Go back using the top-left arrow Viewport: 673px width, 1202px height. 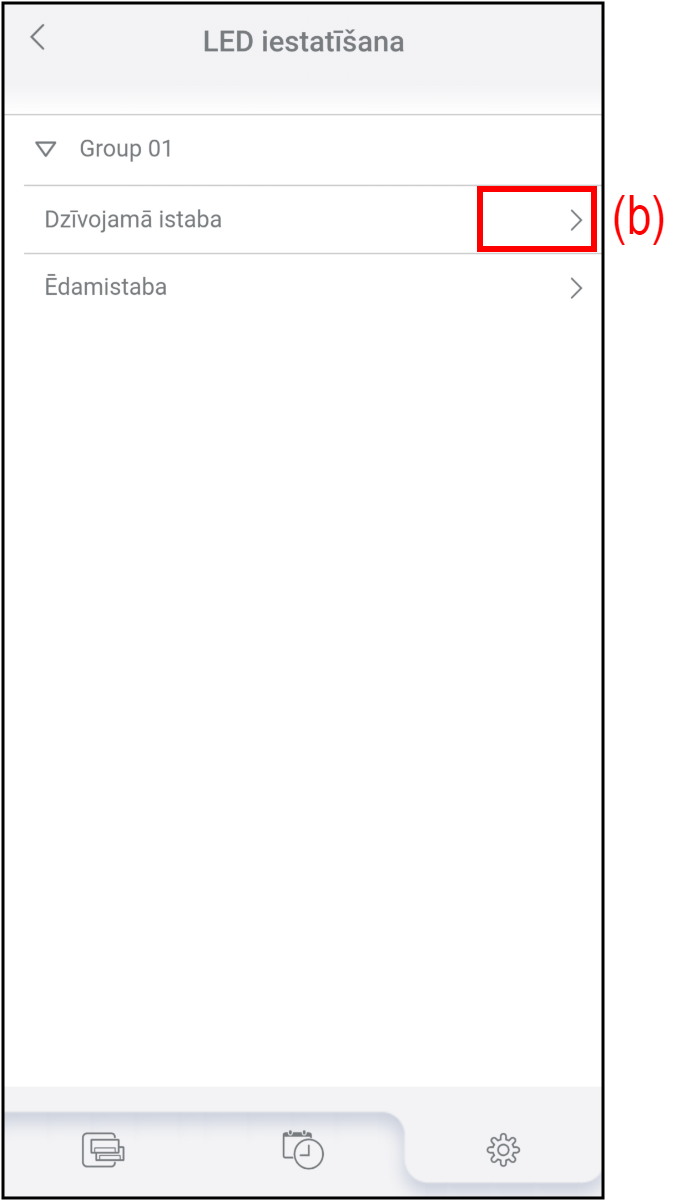[x=38, y=38]
